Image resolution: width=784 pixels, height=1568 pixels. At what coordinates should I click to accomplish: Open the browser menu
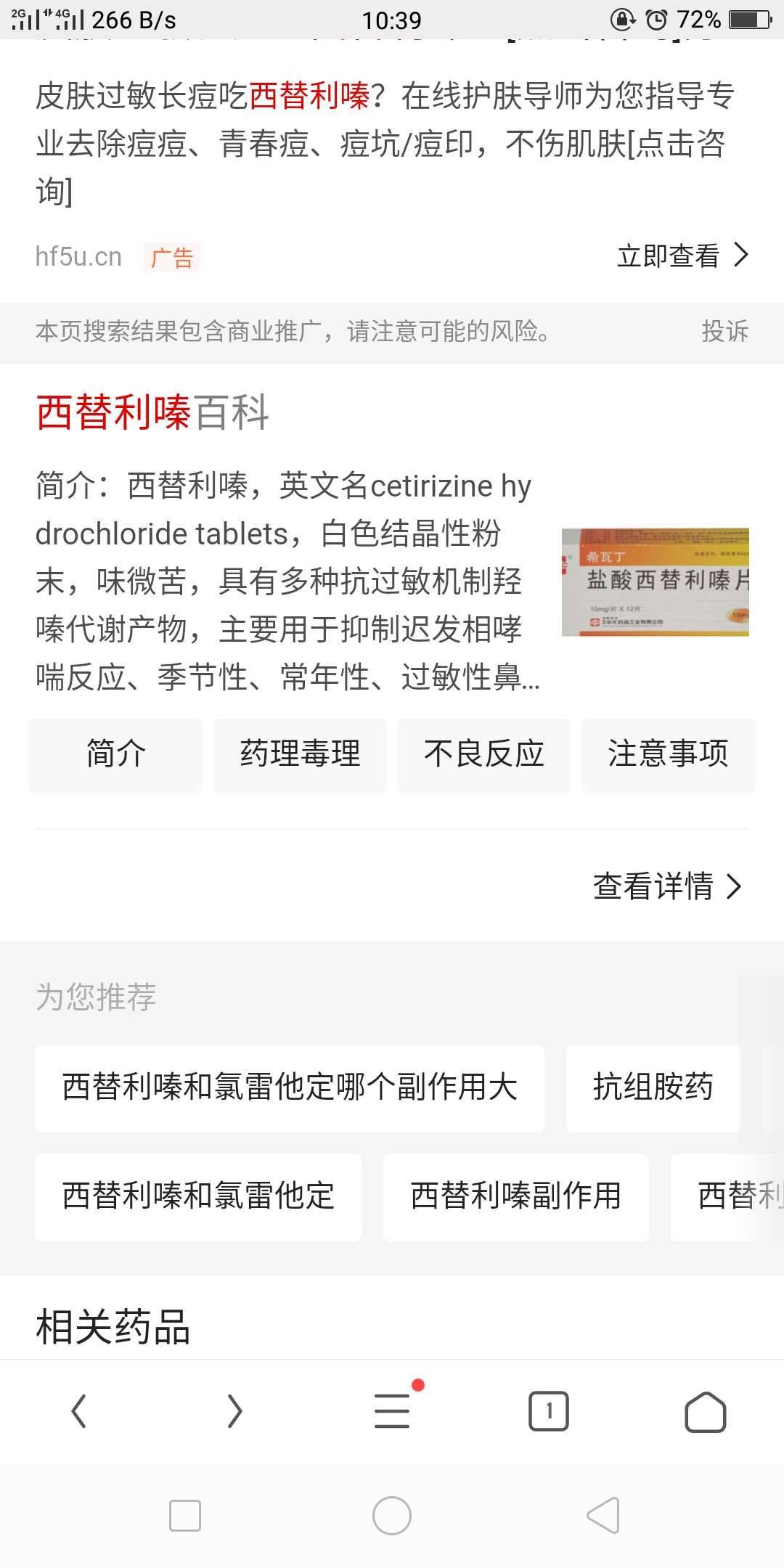(x=392, y=1412)
